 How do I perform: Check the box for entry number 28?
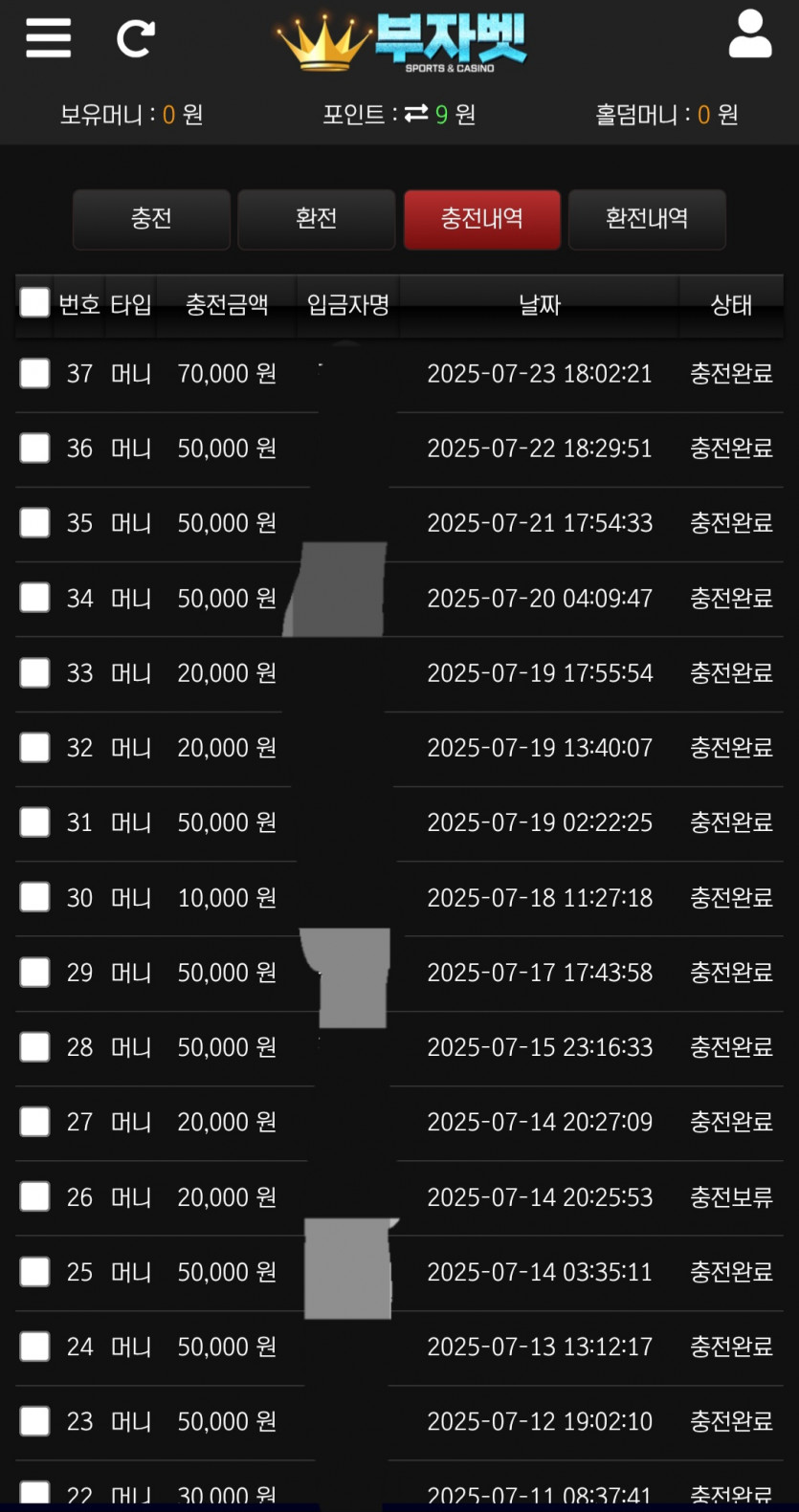pos(34,1046)
